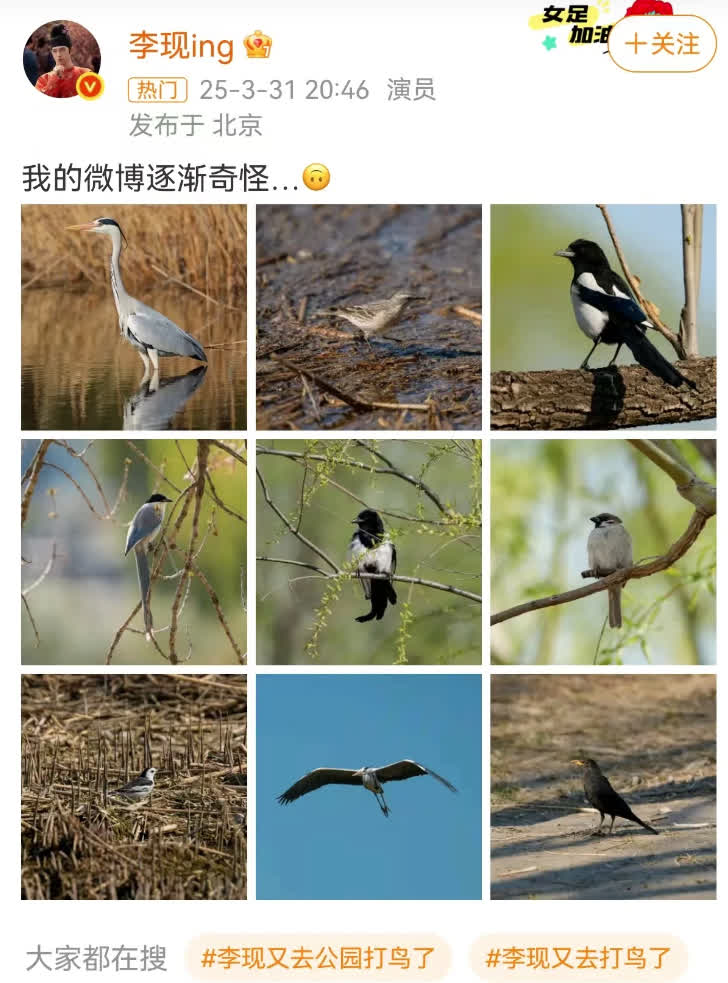Search the hashtag #李现又去公园打鸟了

point(318,958)
